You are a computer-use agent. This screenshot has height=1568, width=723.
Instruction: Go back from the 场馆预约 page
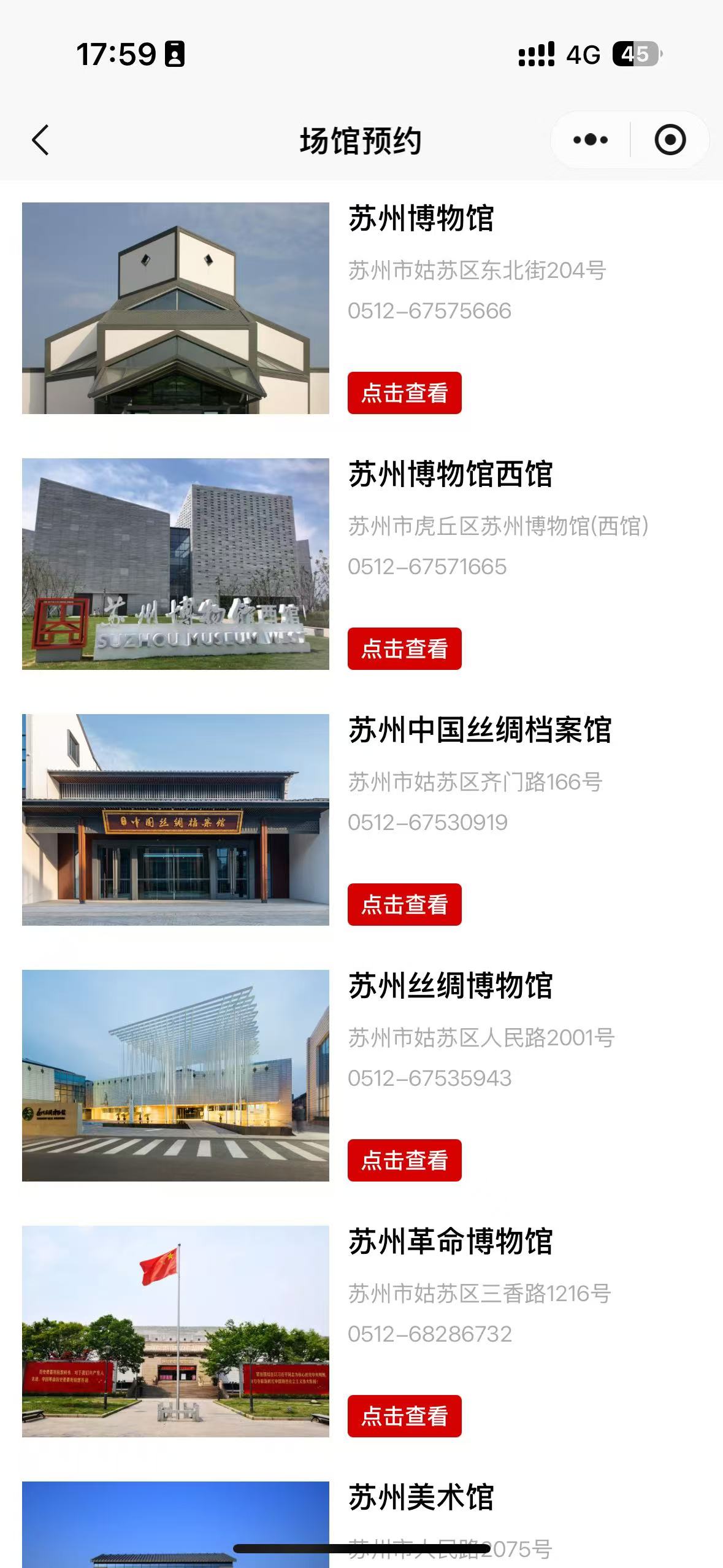(40, 140)
